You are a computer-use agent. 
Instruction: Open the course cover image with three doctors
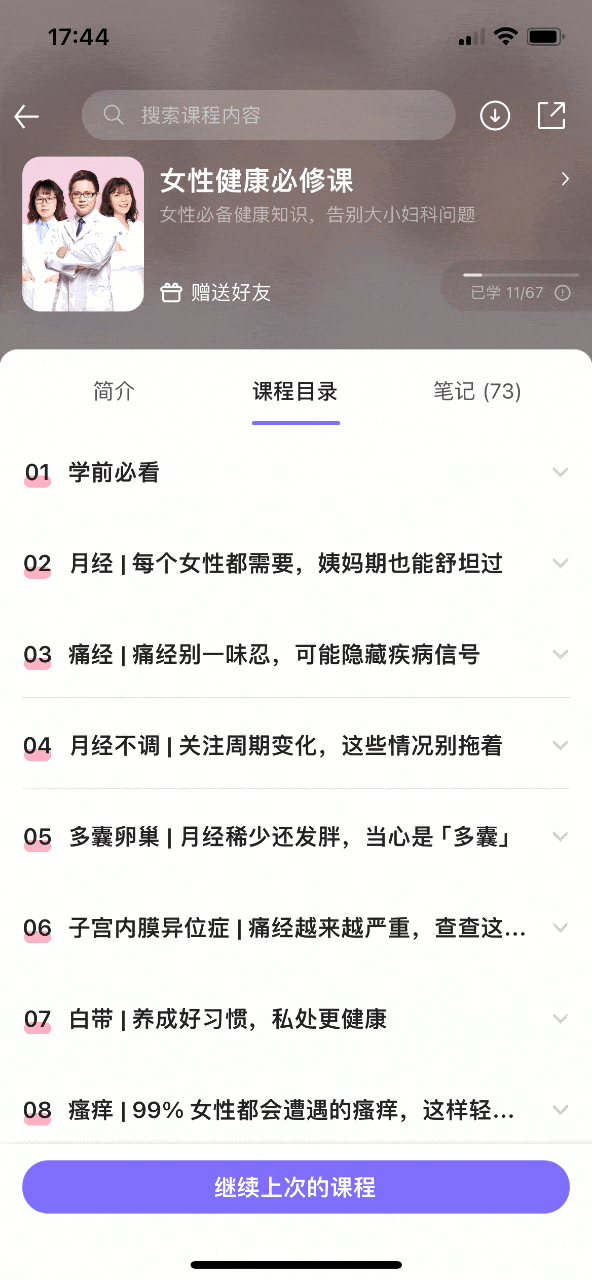(83, 234)
